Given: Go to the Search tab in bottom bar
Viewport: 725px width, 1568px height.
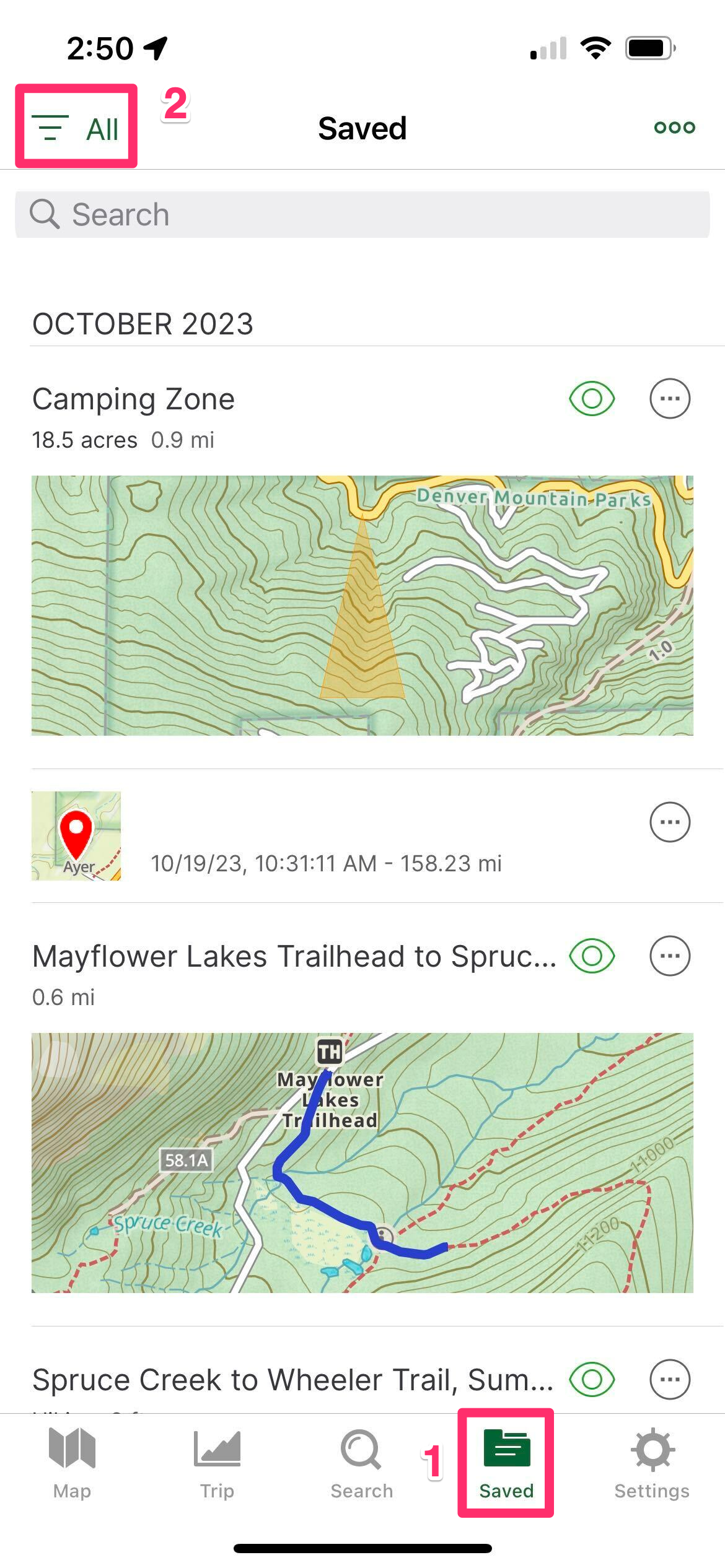Looking at the screenshot, I should [362, 1463].
